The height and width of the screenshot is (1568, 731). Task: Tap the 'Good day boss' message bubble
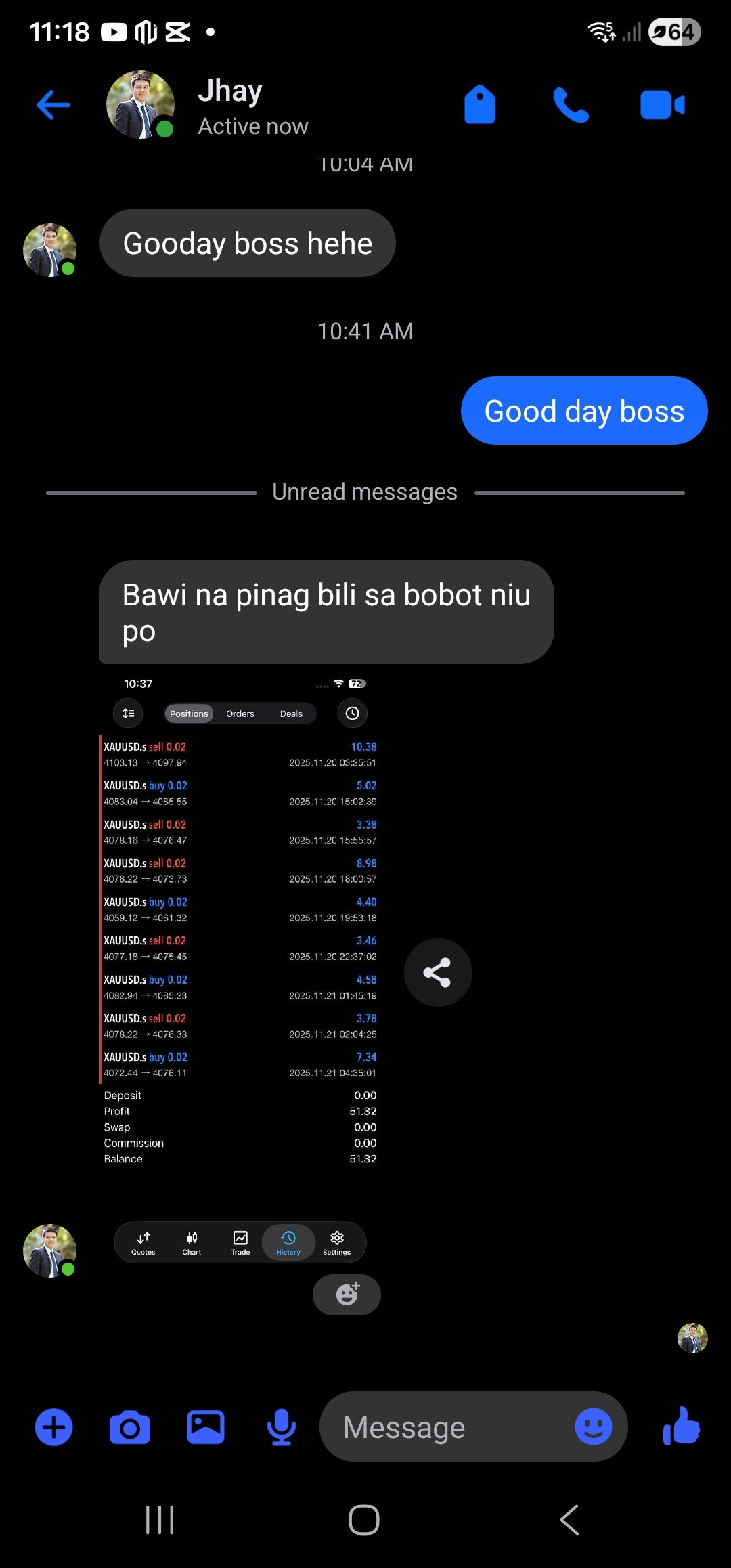583,410
